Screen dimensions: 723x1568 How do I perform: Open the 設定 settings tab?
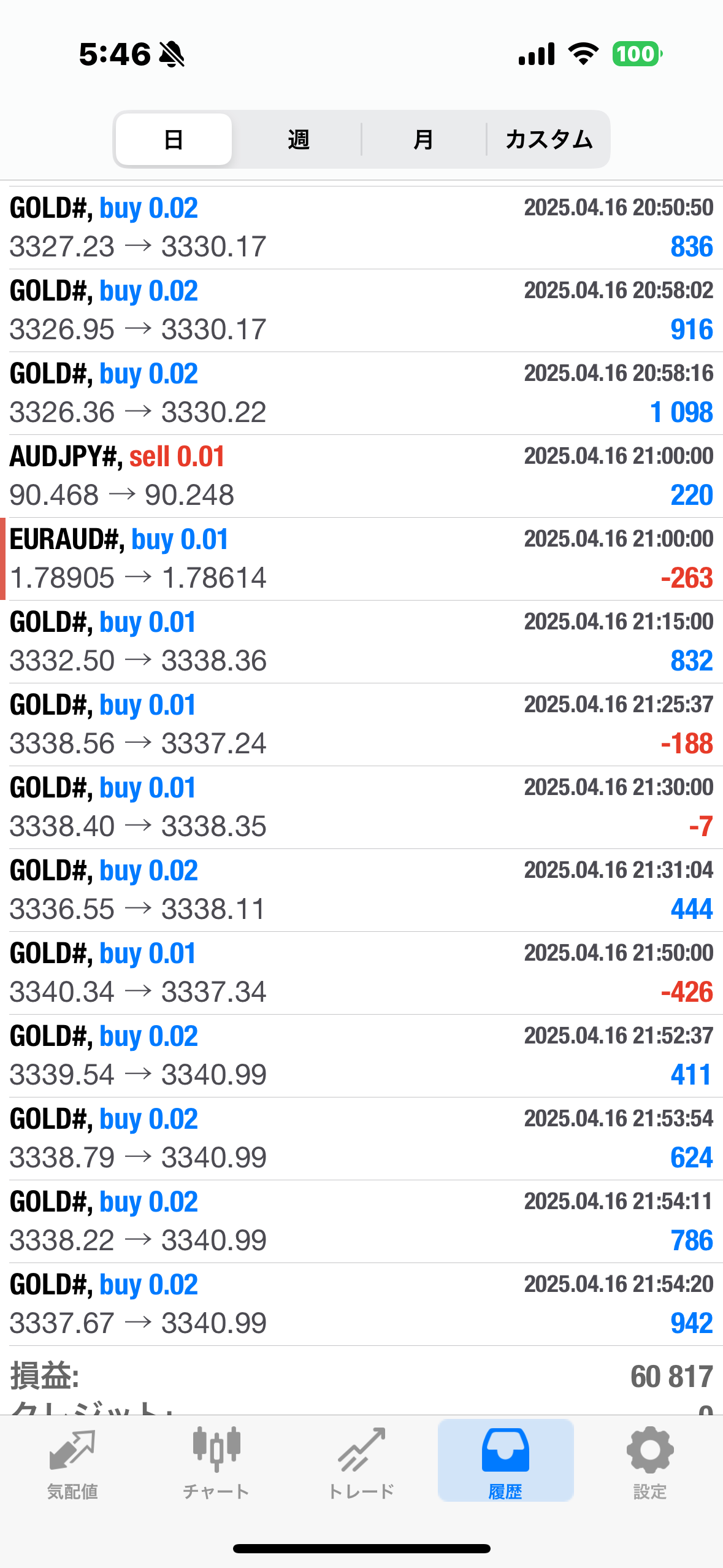point(650,1462)
